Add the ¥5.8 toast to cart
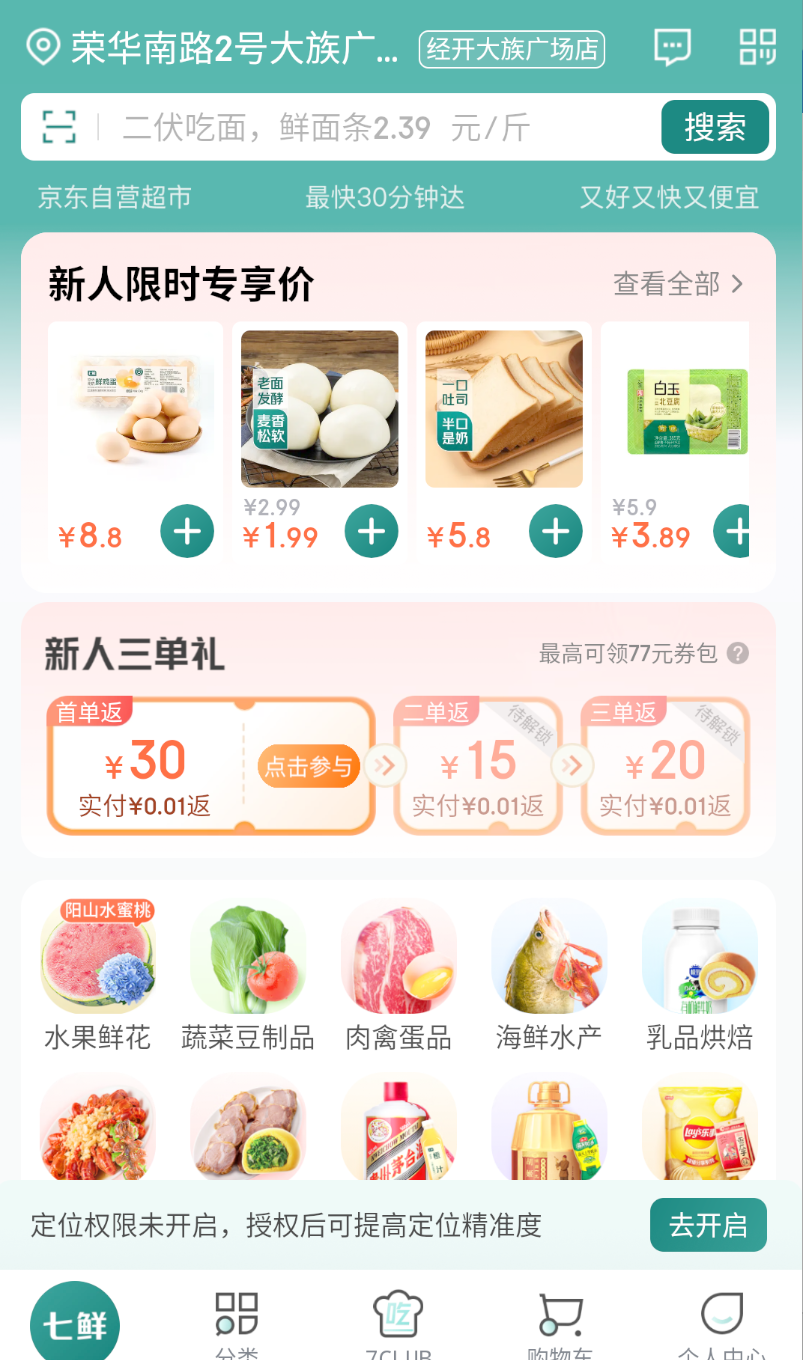Viewport: 803px width, 1360px height. 555,531
